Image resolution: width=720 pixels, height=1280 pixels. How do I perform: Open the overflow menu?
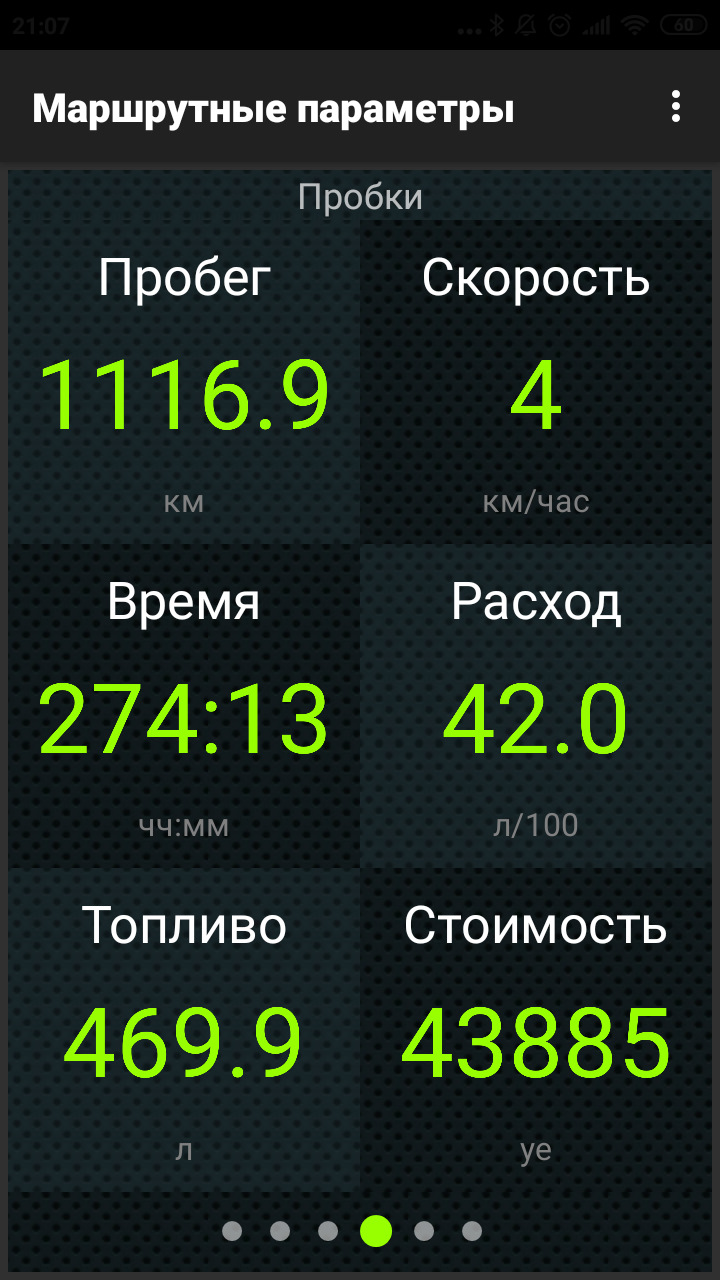click(x=677, y=107)
